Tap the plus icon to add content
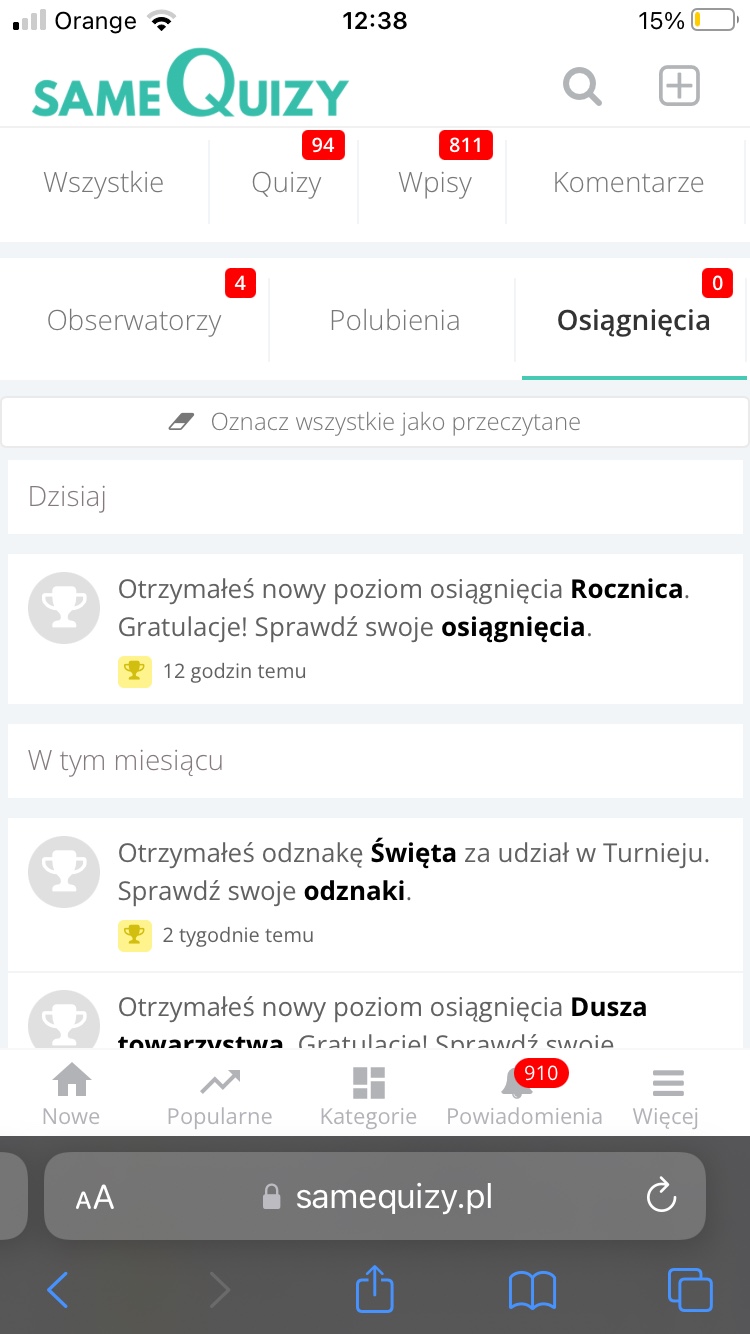The width and height of the screenshot is (750, 1334). pyautogui.click(x=679, y=86)
